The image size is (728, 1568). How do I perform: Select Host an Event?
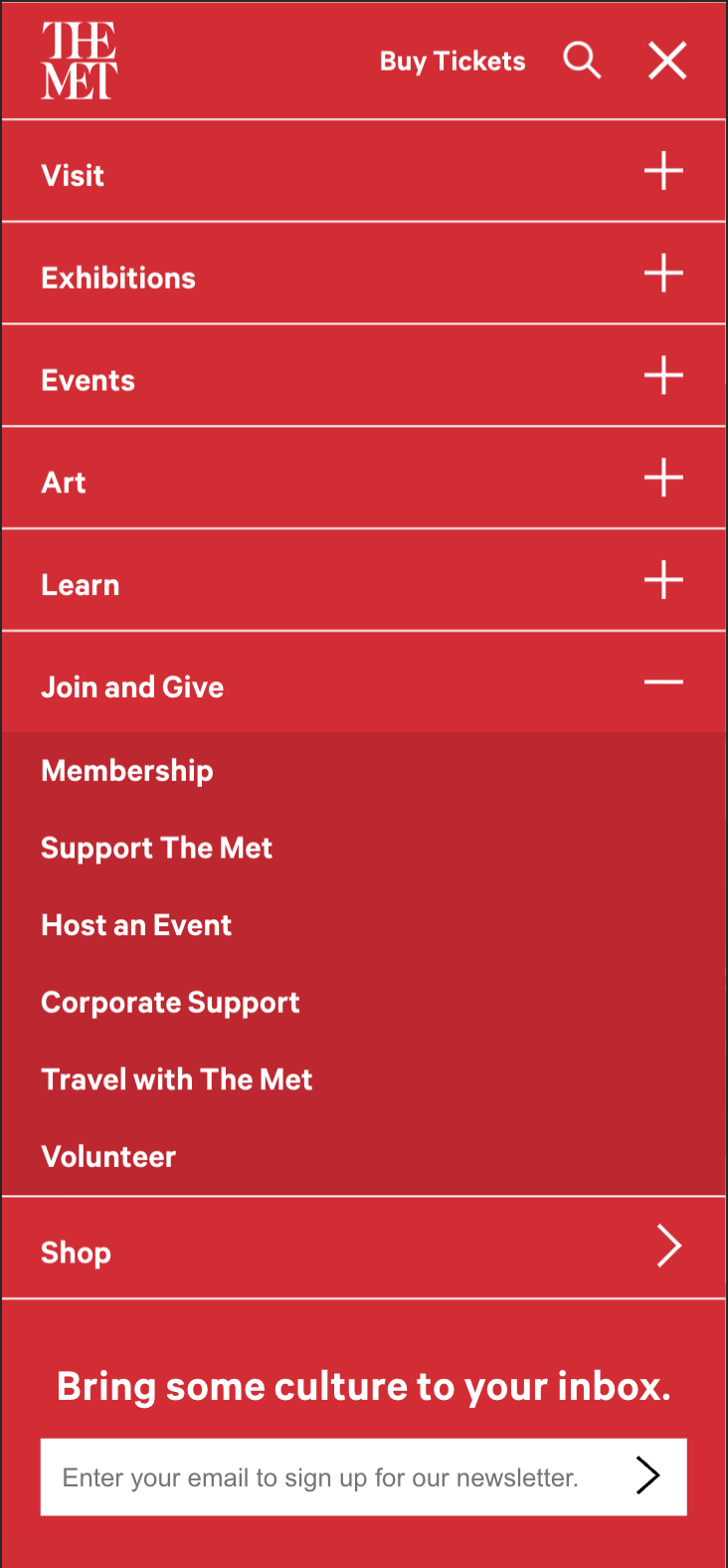[136, 925]
